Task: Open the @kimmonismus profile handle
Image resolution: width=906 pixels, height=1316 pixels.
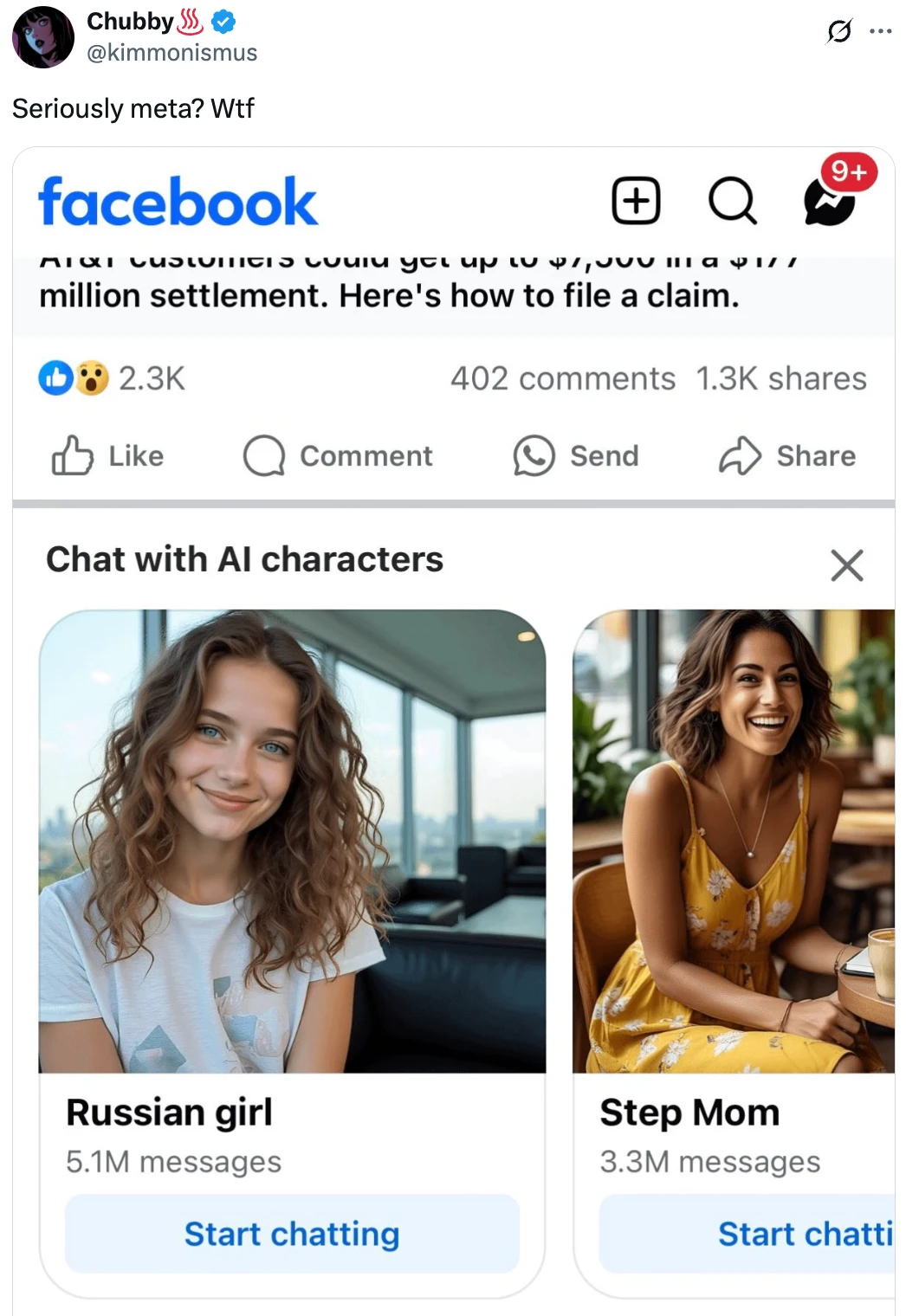Action: pos(171,53)
